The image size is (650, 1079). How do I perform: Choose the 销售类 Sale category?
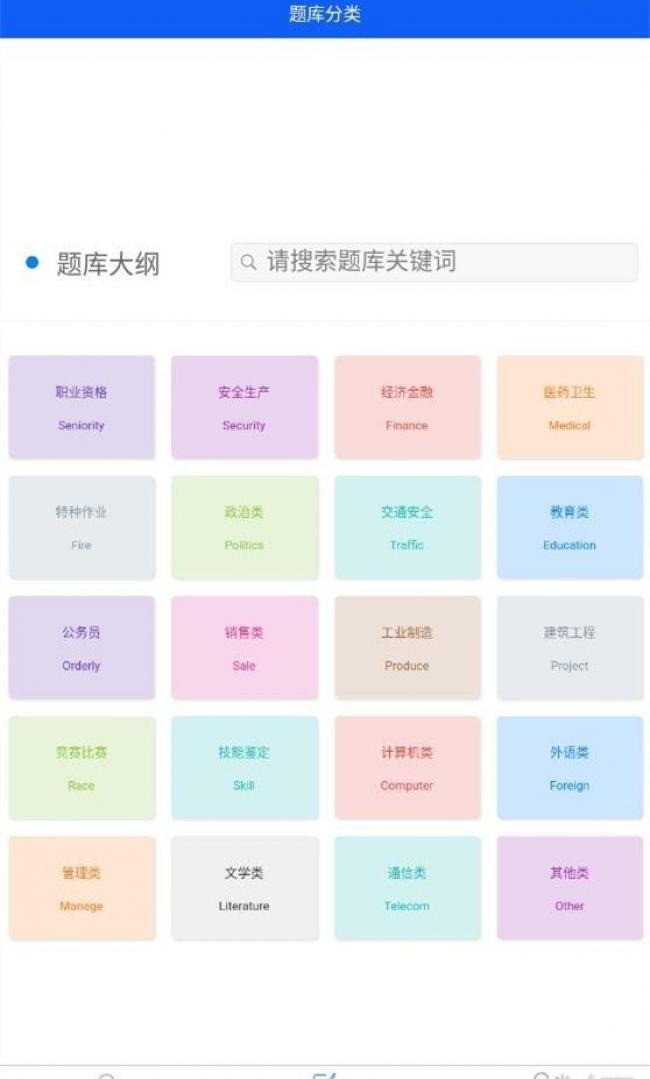pyautogui.click(x=244, y=647)
